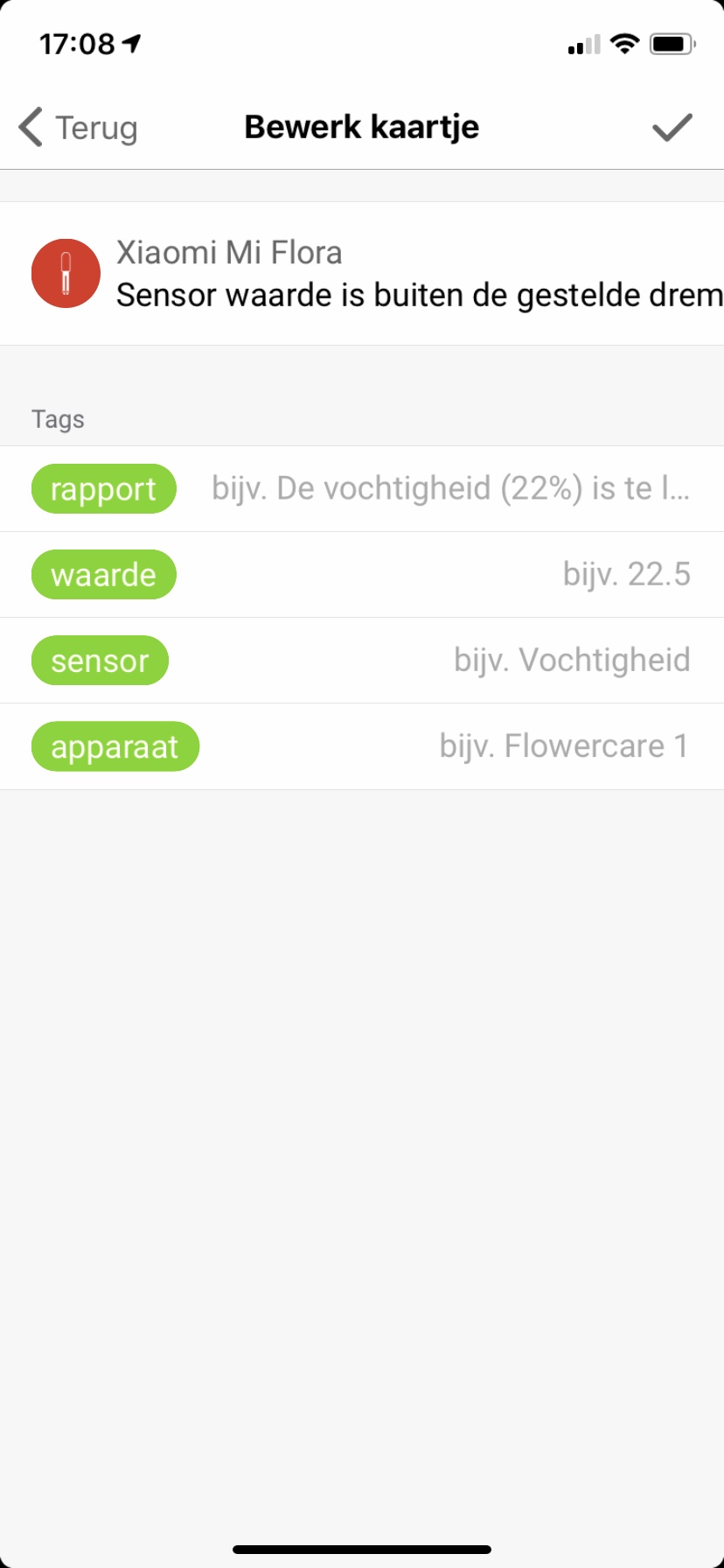Viewport: 724px width, 1568px height.
Task: Select the rapport tag
Action: coord(104,489)
